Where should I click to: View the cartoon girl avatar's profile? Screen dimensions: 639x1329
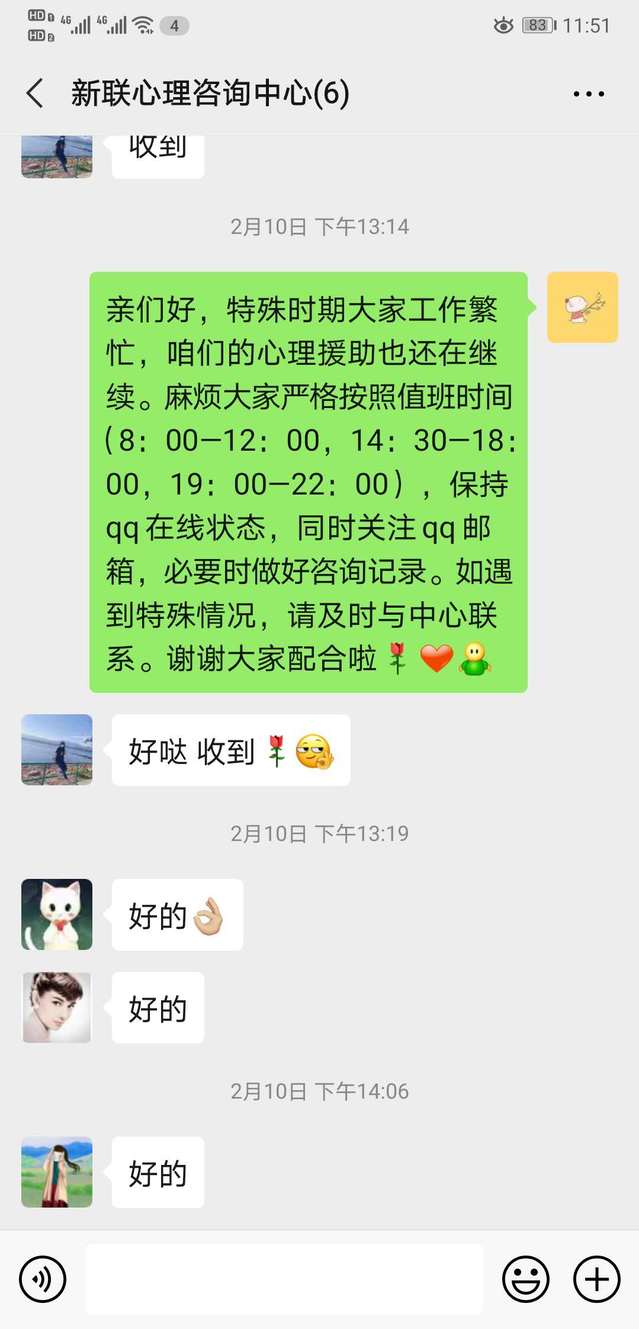pos(57,1171)
